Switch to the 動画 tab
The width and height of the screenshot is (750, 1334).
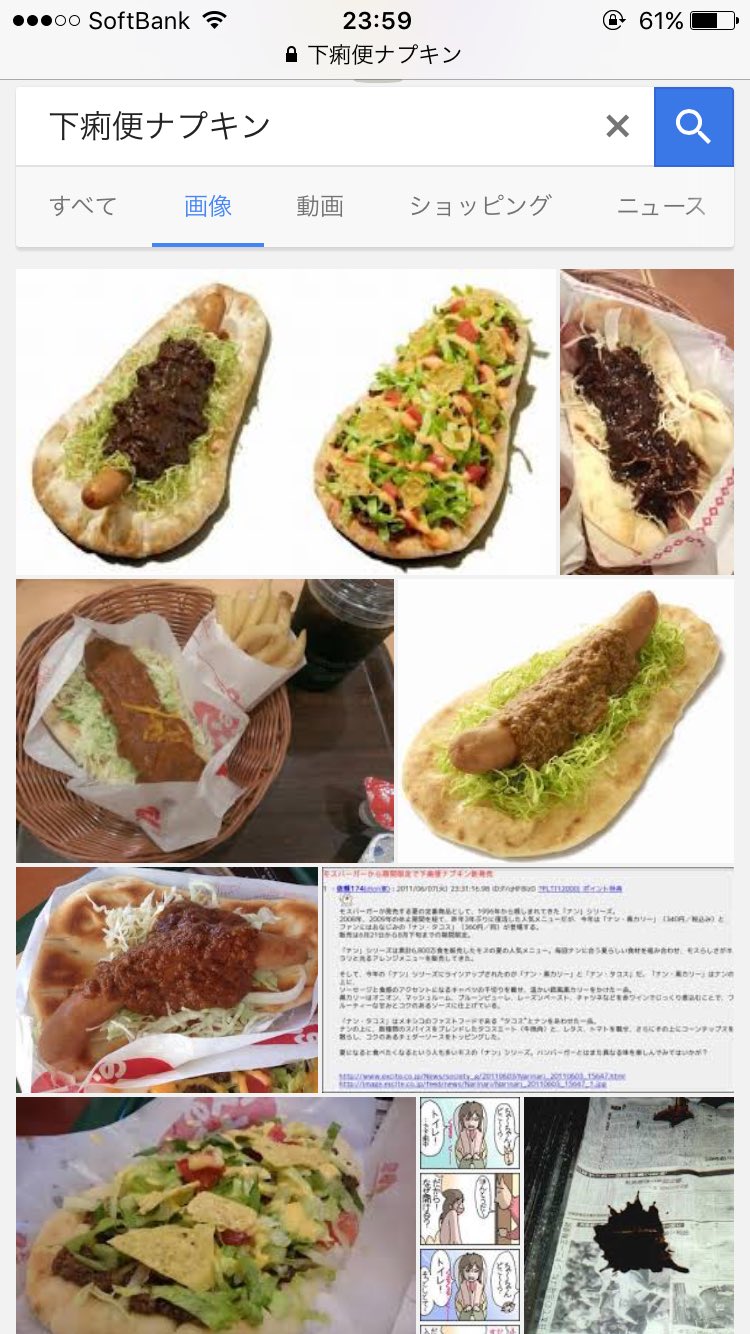(x=320, y=207)
